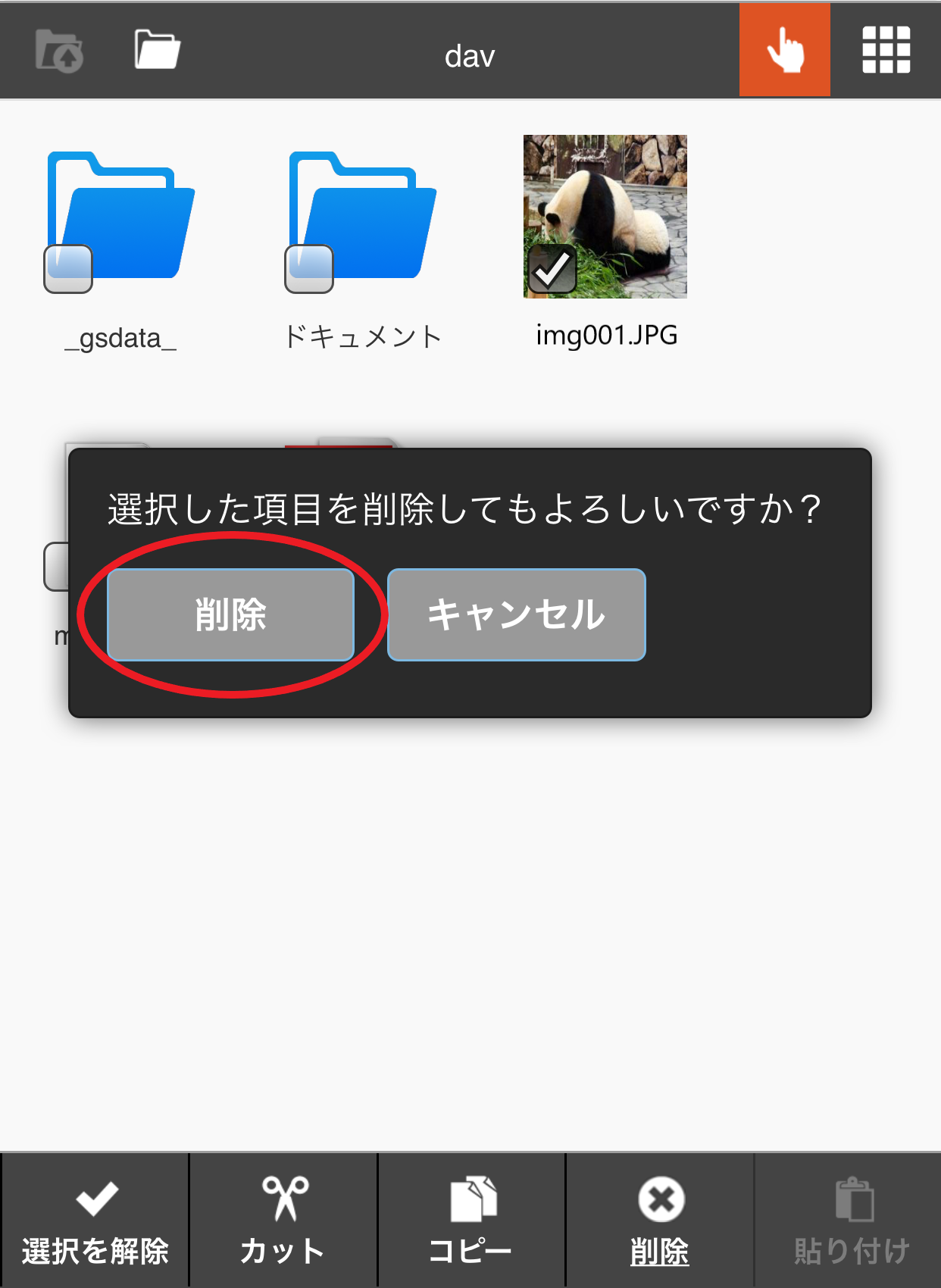Open the folder icon in top bar

coord(157,50)
